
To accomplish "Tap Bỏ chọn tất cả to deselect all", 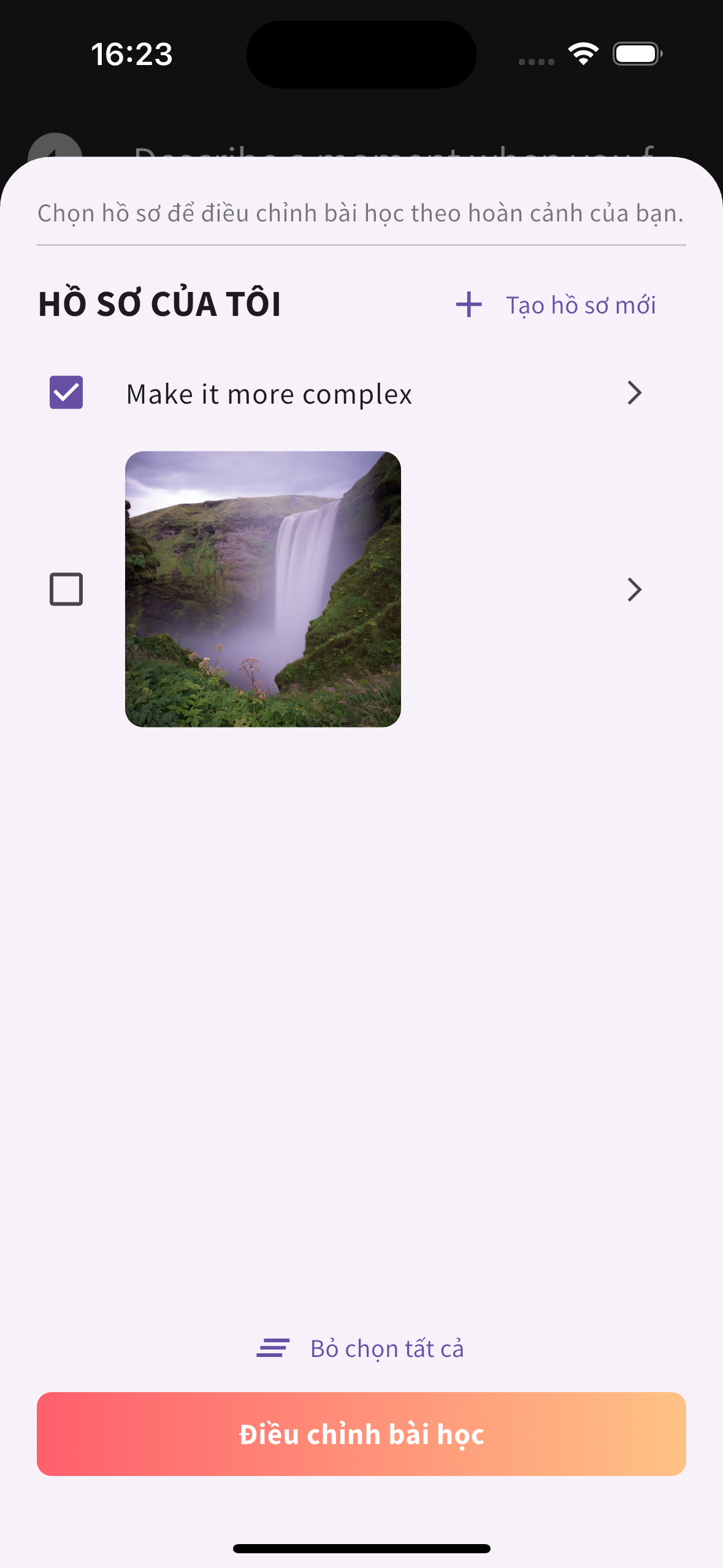I will 361,1348.
